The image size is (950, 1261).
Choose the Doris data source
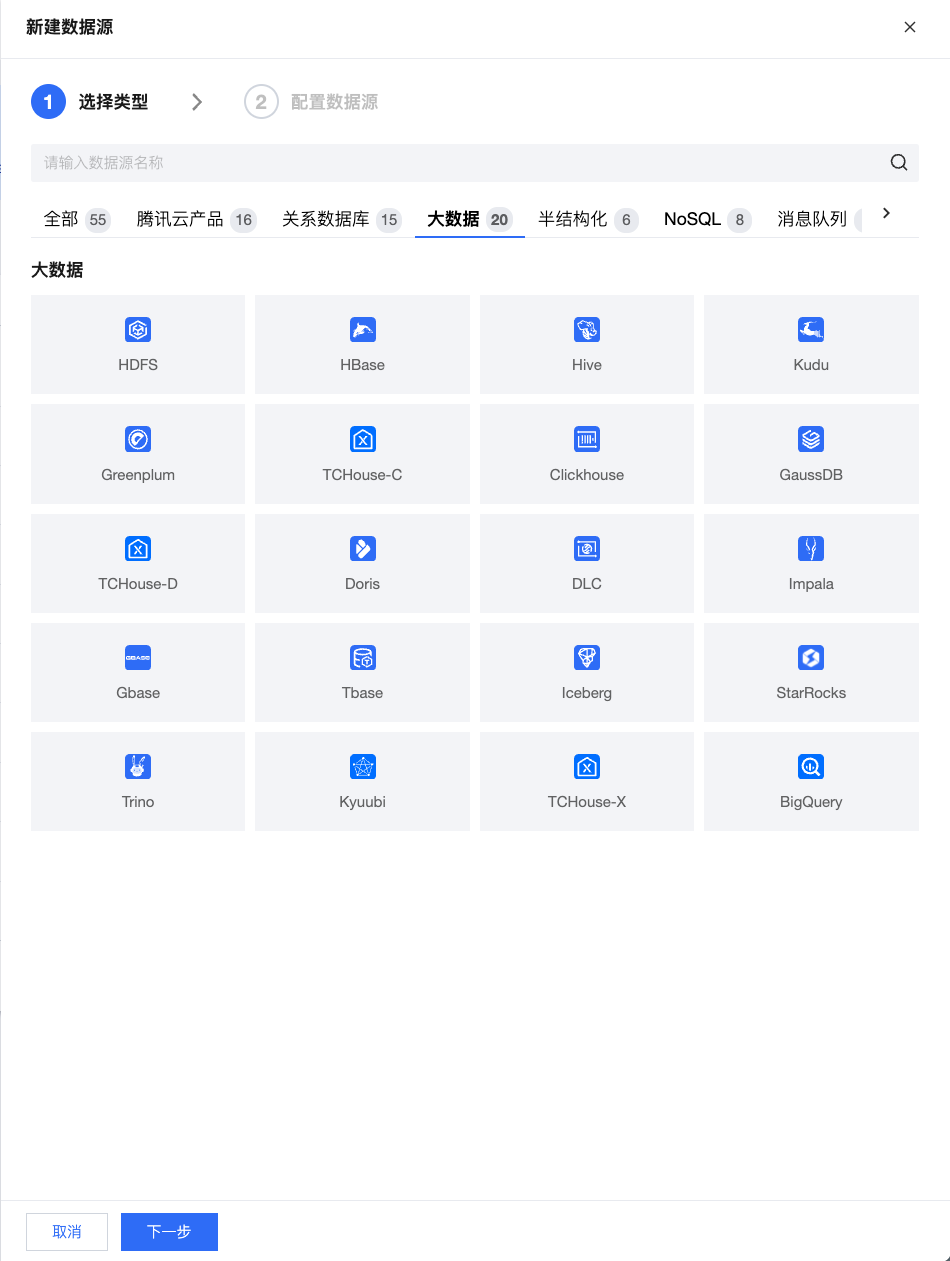(x=362, y=563)
